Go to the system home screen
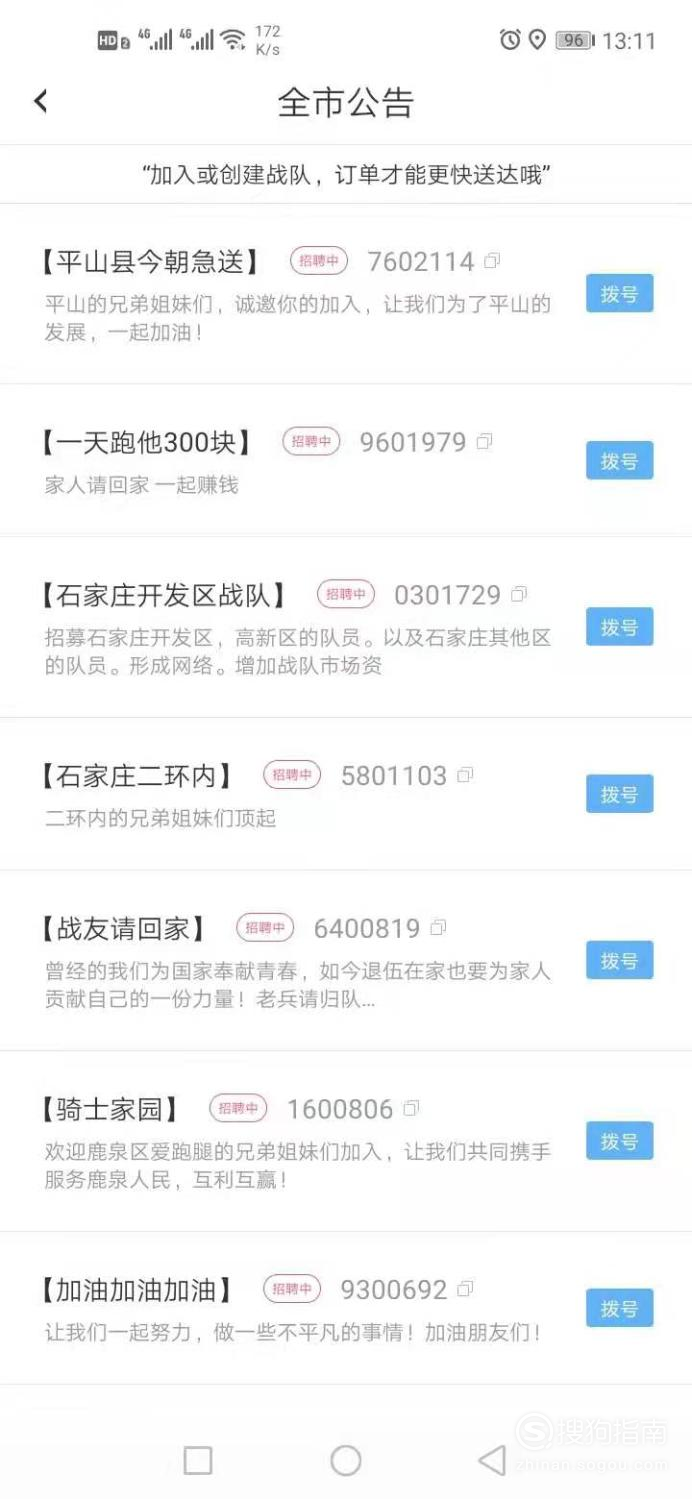 [346, 1461]
